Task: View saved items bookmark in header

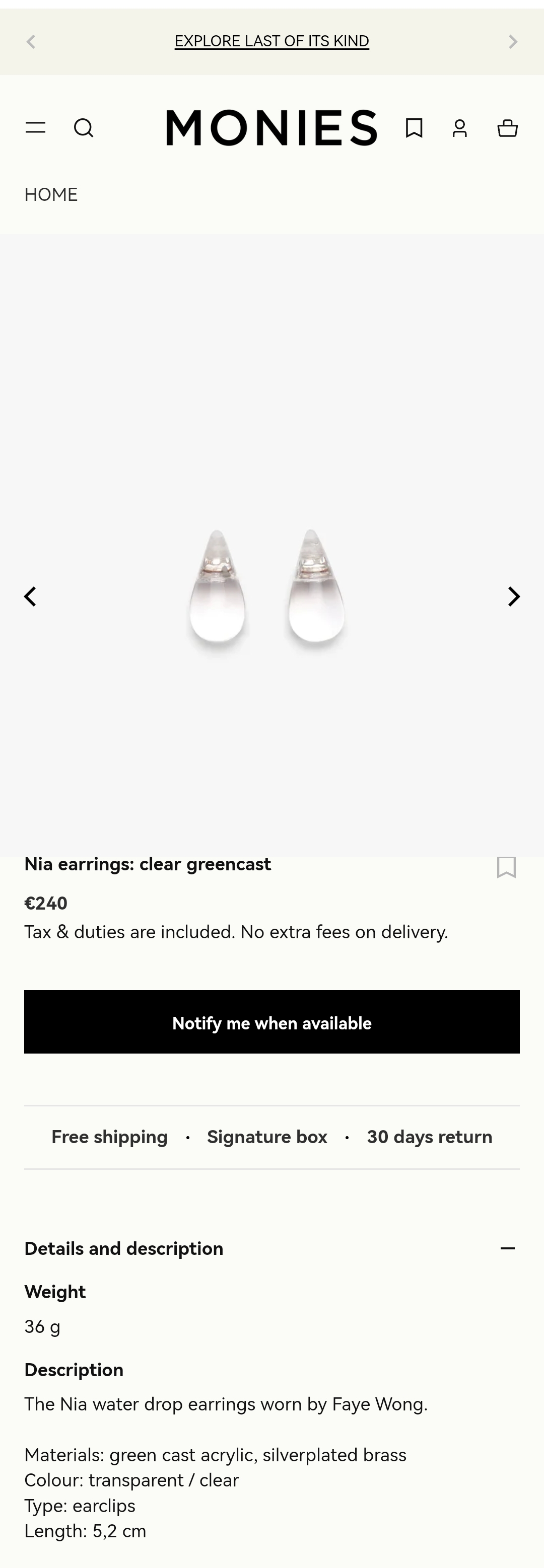Action: [x=414, y=128]
